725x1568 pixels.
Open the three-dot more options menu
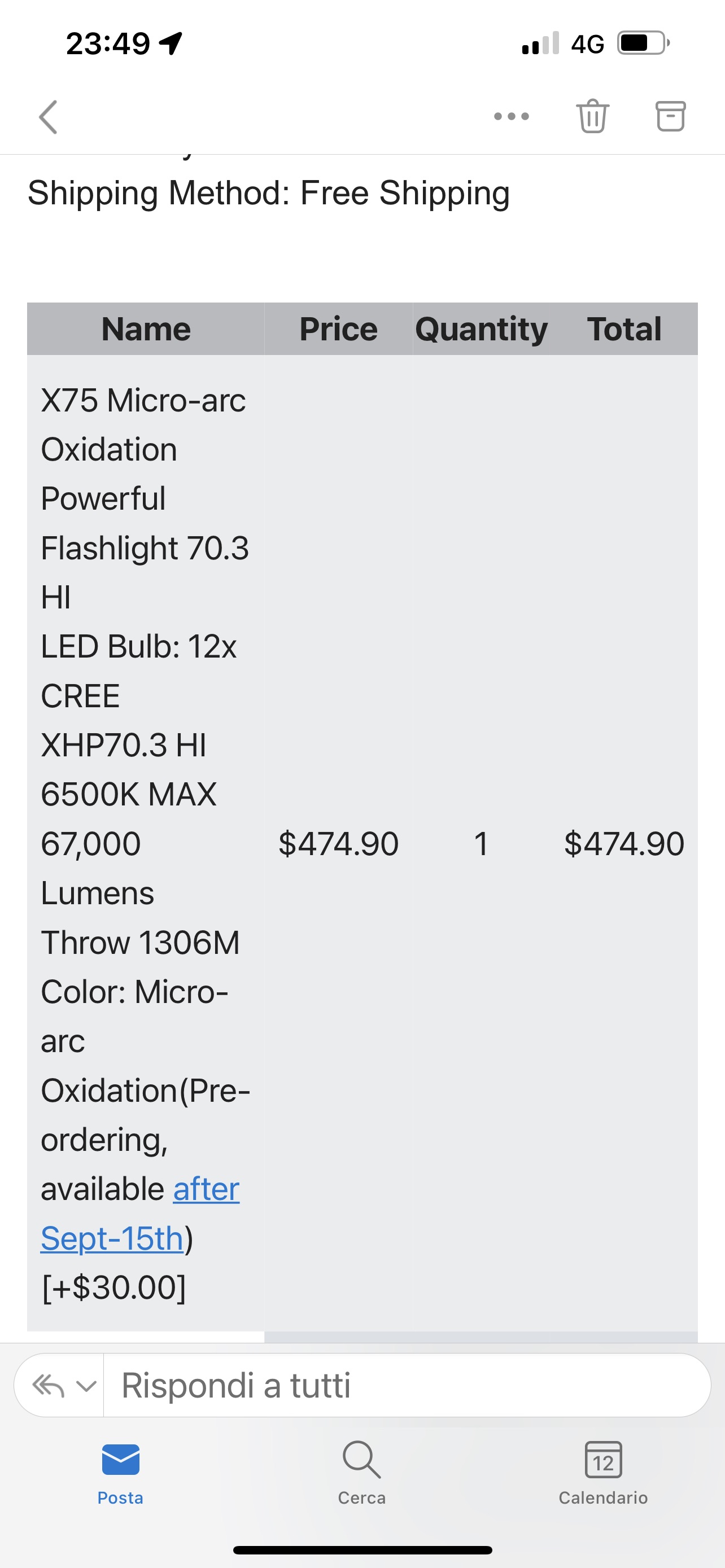(512, 116)
